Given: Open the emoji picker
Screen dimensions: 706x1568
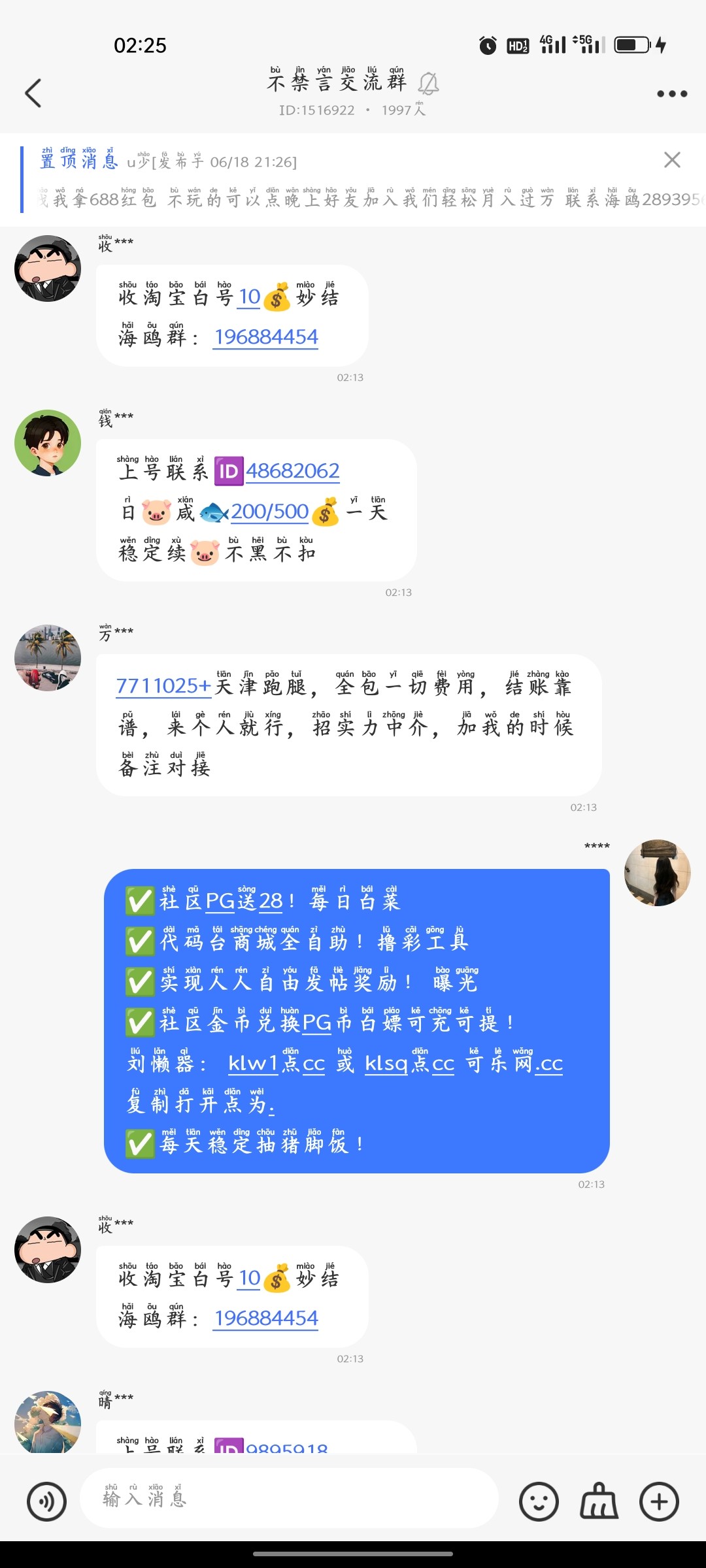Looking at the screenshot, I should tap(539, 1501).
